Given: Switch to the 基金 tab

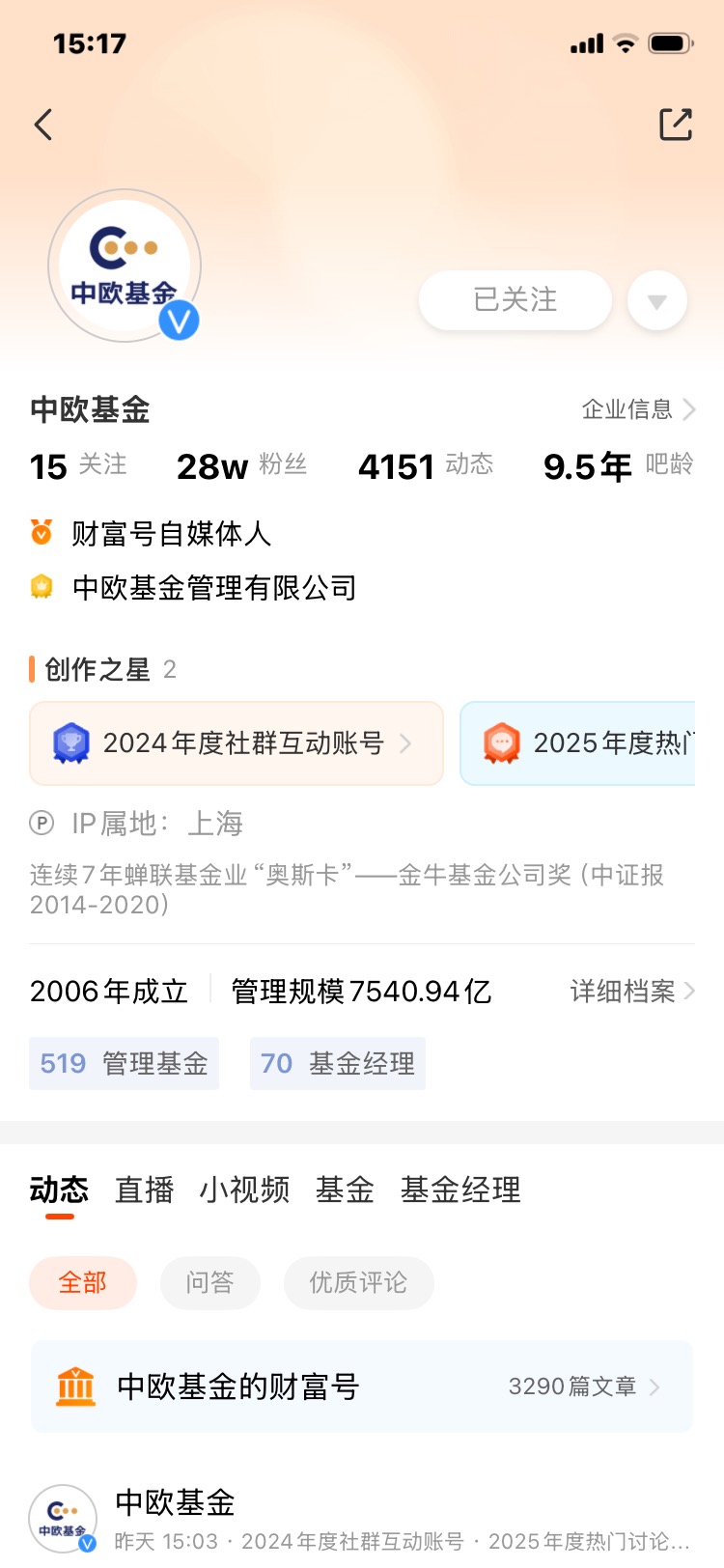Looking at the screenshot, I should click(x=345, y=1190).
